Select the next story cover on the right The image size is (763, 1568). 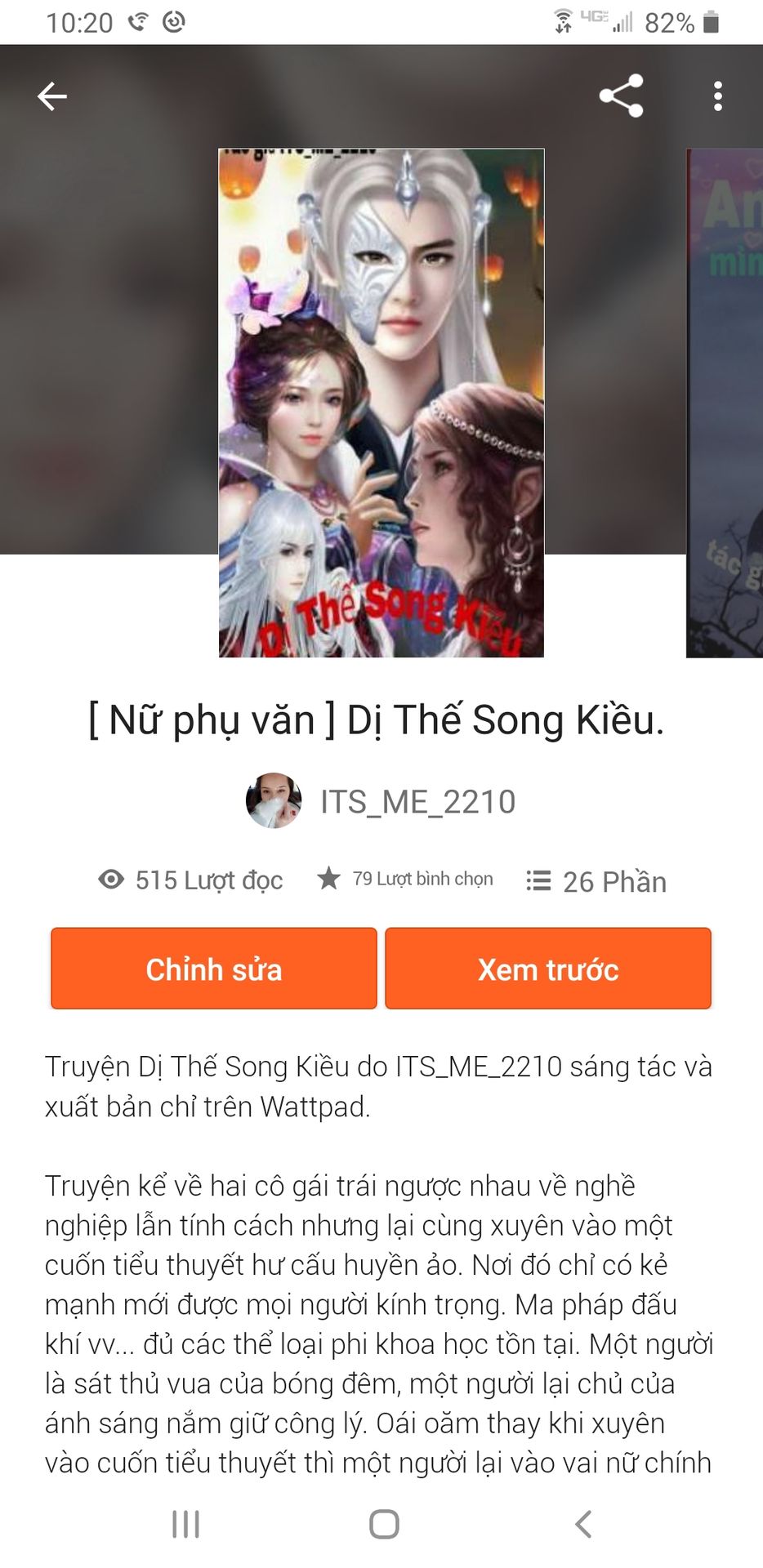coord(725,403)
